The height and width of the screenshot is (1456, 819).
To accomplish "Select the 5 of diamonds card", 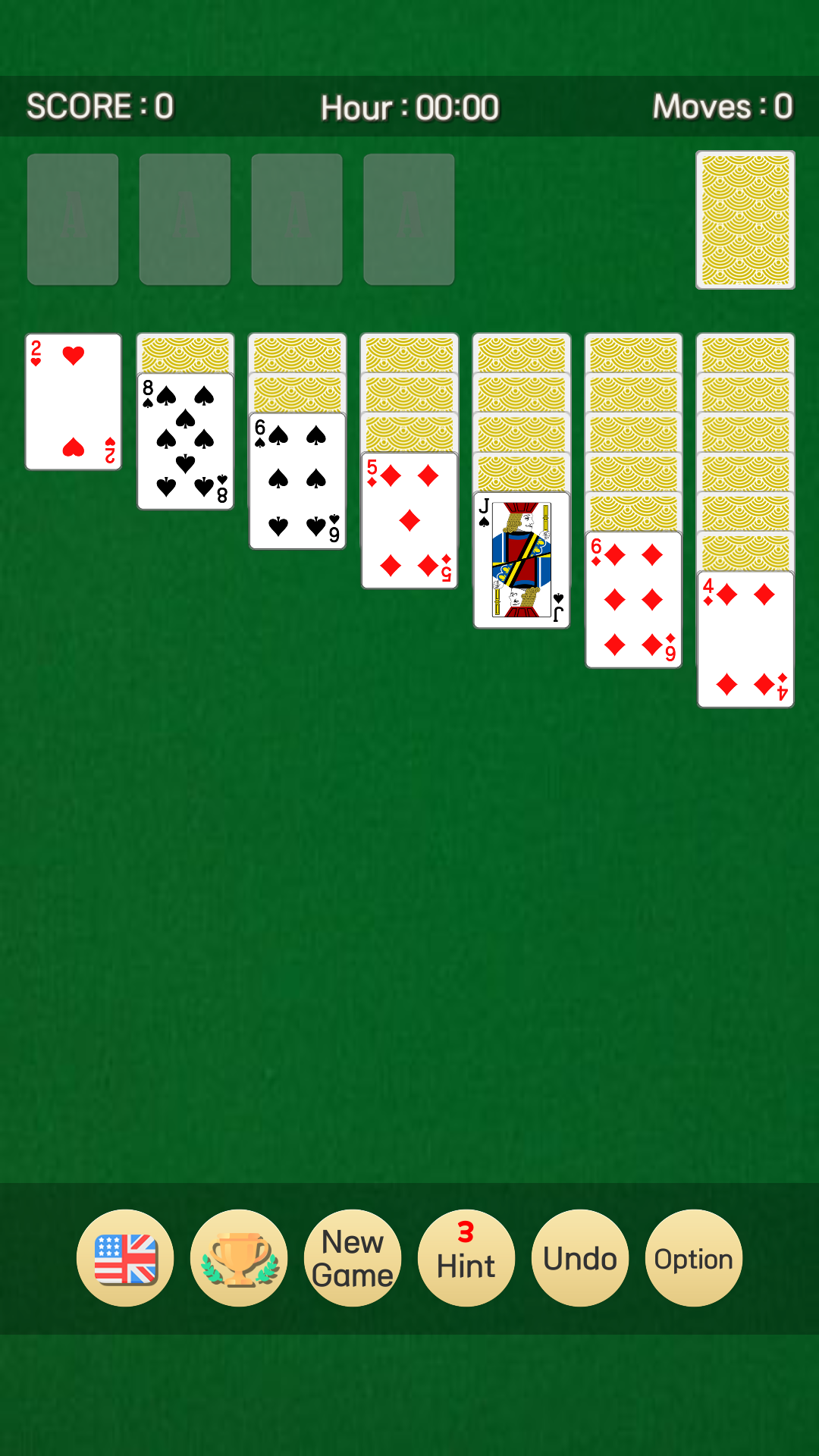I will click(x=409, y=520).
